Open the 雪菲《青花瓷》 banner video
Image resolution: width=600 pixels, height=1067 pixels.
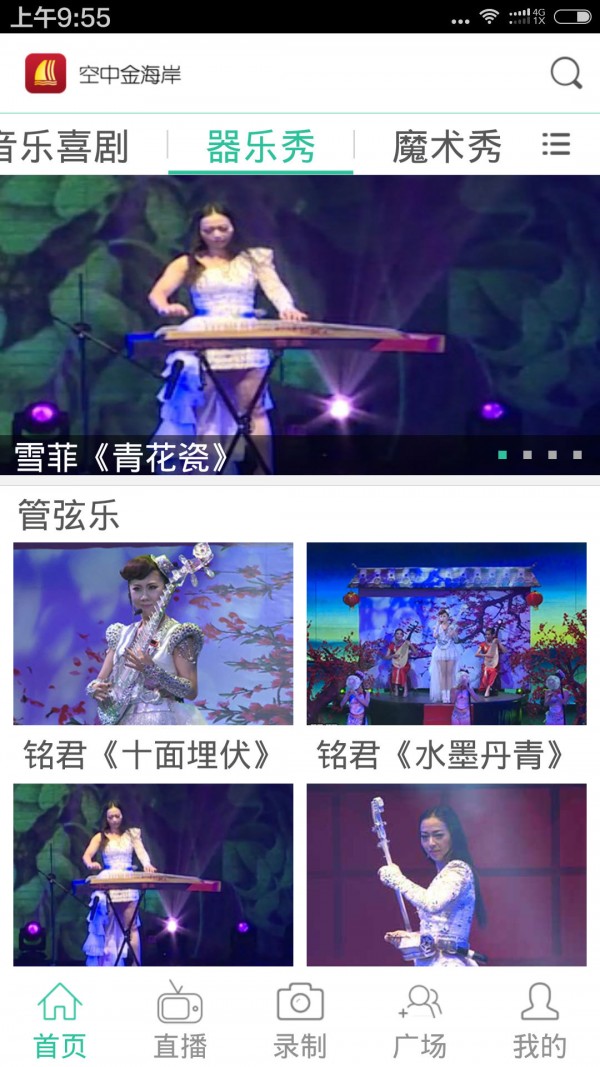[x=300, y=320]
